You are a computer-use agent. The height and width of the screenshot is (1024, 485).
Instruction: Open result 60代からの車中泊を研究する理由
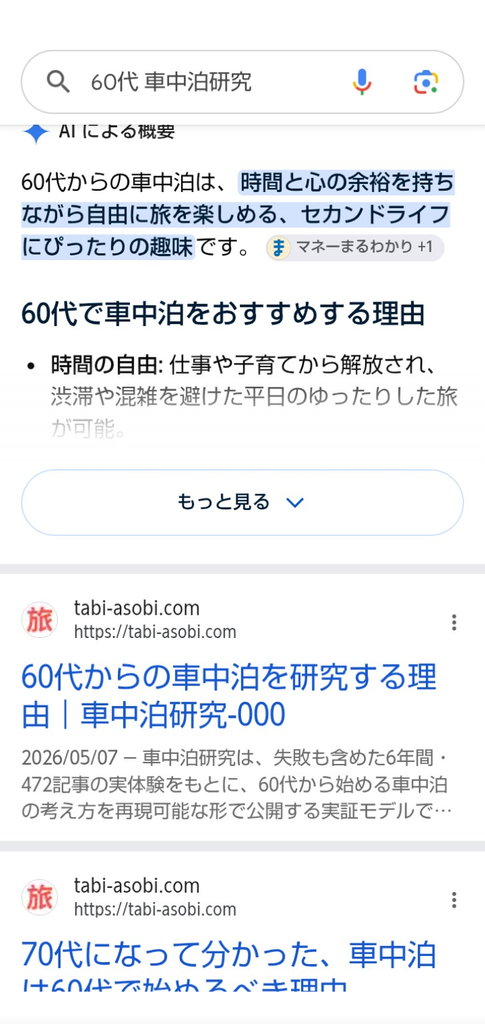tap(229, 696)
